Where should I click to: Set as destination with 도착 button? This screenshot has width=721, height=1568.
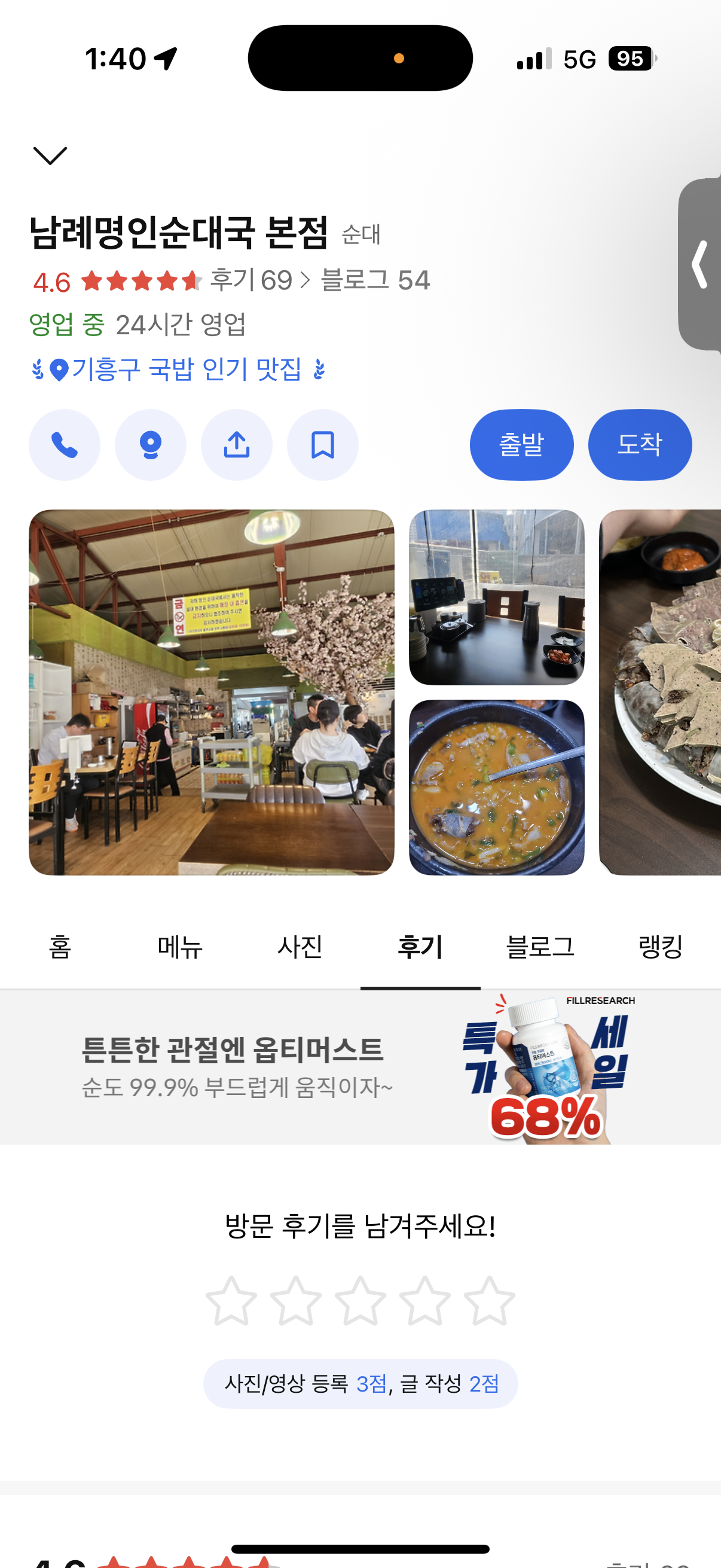click(x=640, y=445)
